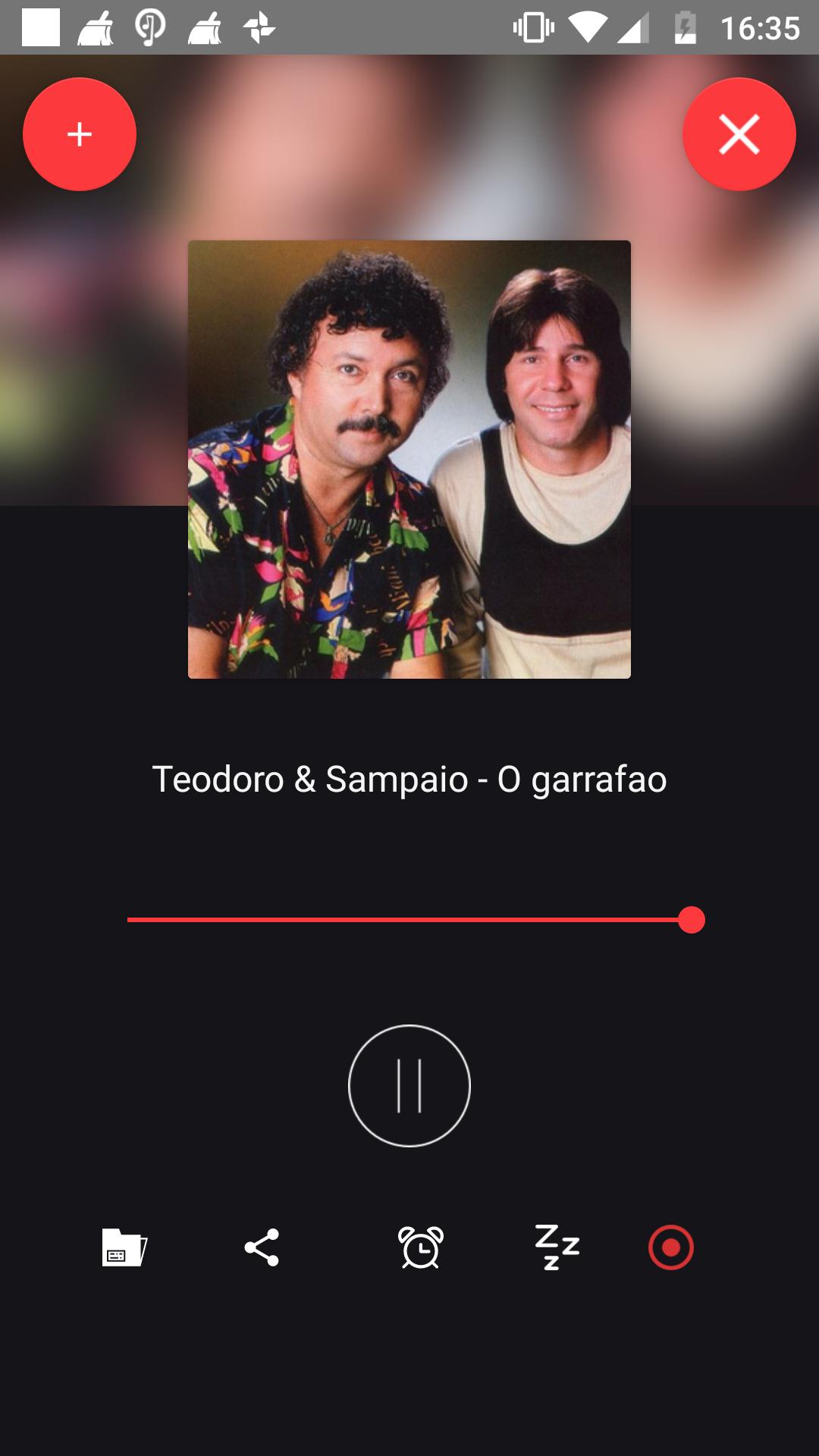Screen dimensions: 819x1456
Task: Open the playlist folder icon
Action: [x=124, y=1247]
